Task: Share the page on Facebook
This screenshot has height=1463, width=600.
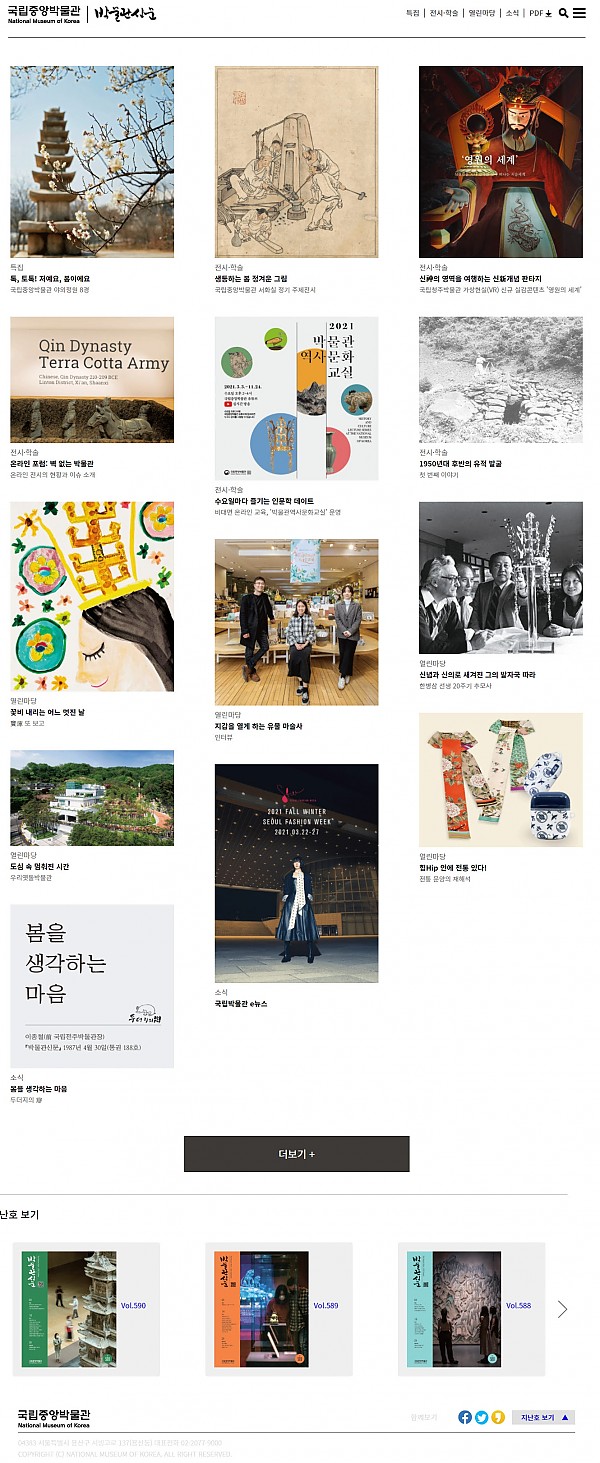Action: coord(465,1417)
